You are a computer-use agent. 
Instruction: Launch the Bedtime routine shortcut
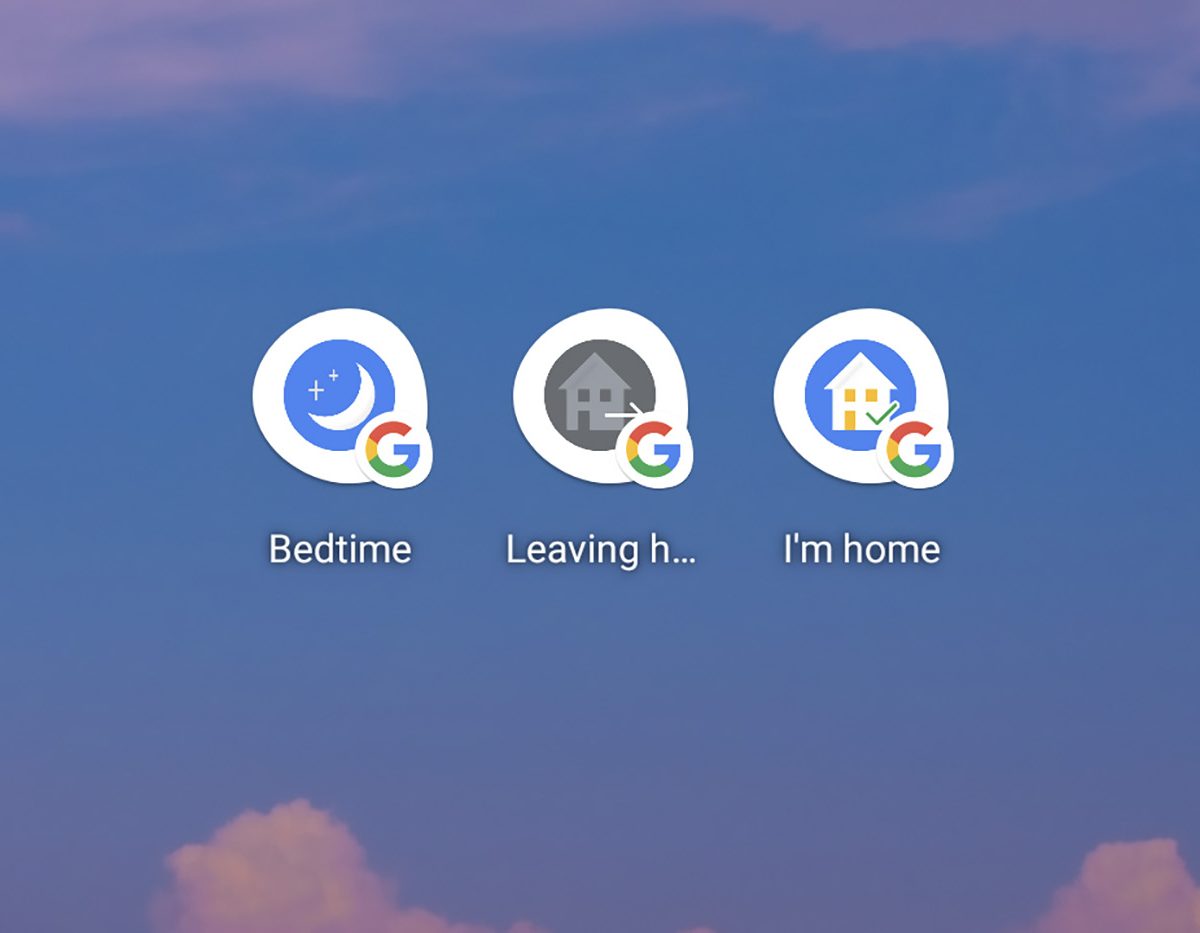coord(338,397)
